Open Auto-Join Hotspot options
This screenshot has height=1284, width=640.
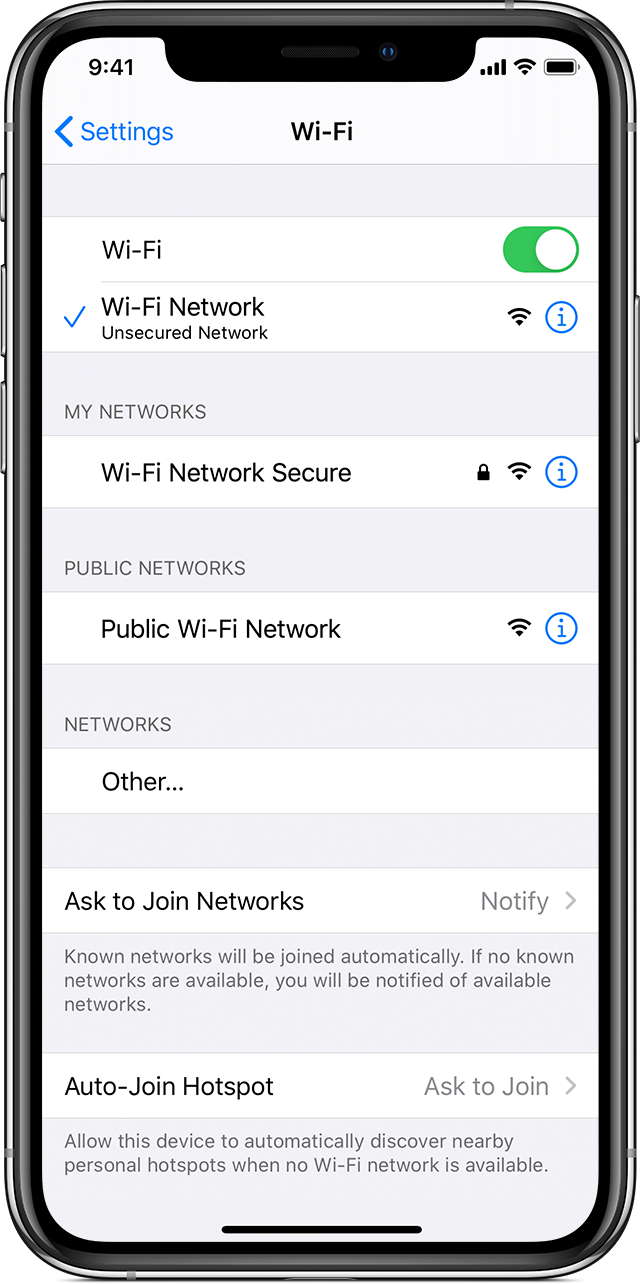point(320,1085)
